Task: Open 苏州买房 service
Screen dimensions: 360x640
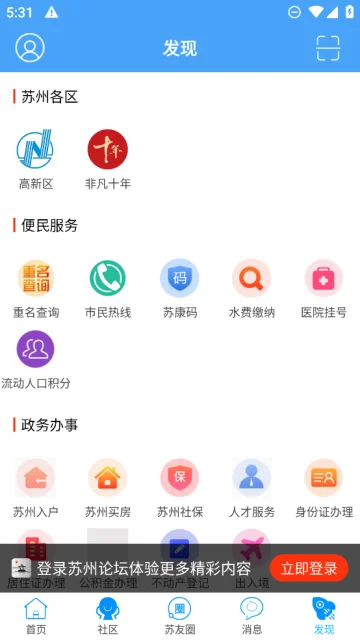Action: coord(108,488)
